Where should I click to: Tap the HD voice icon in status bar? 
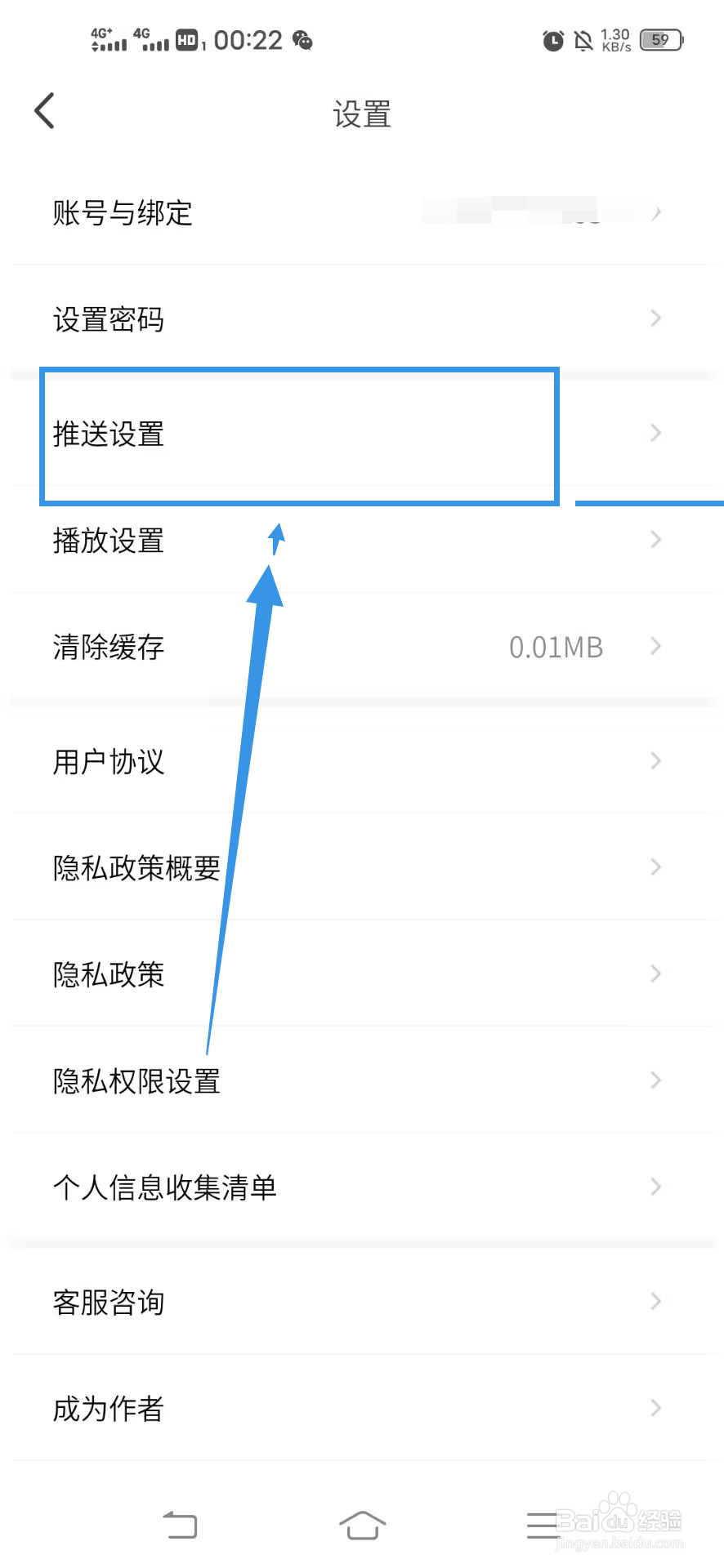[185, 39]
